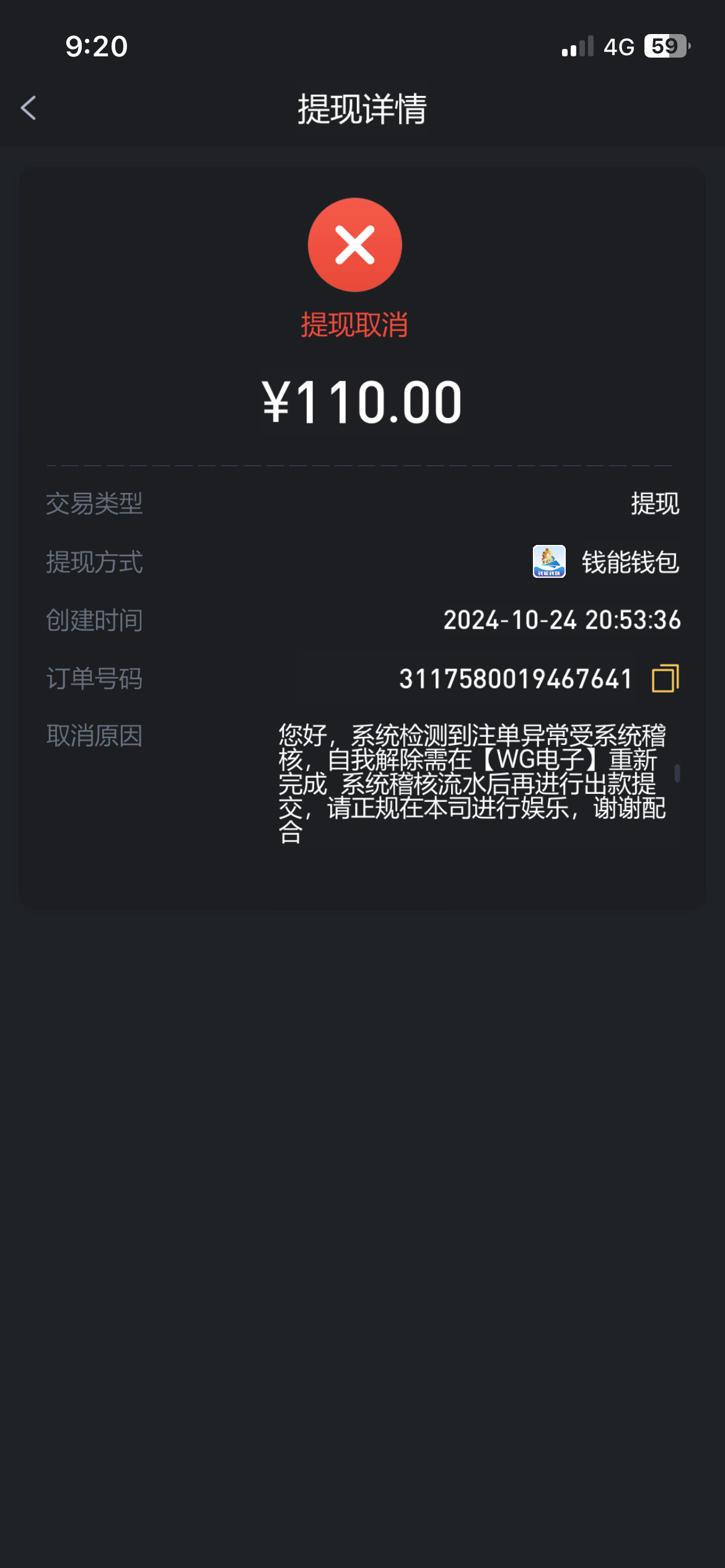Copy the order number 3117580019467641
This screenshot has width=725, height=1568.
coord(666,678)
